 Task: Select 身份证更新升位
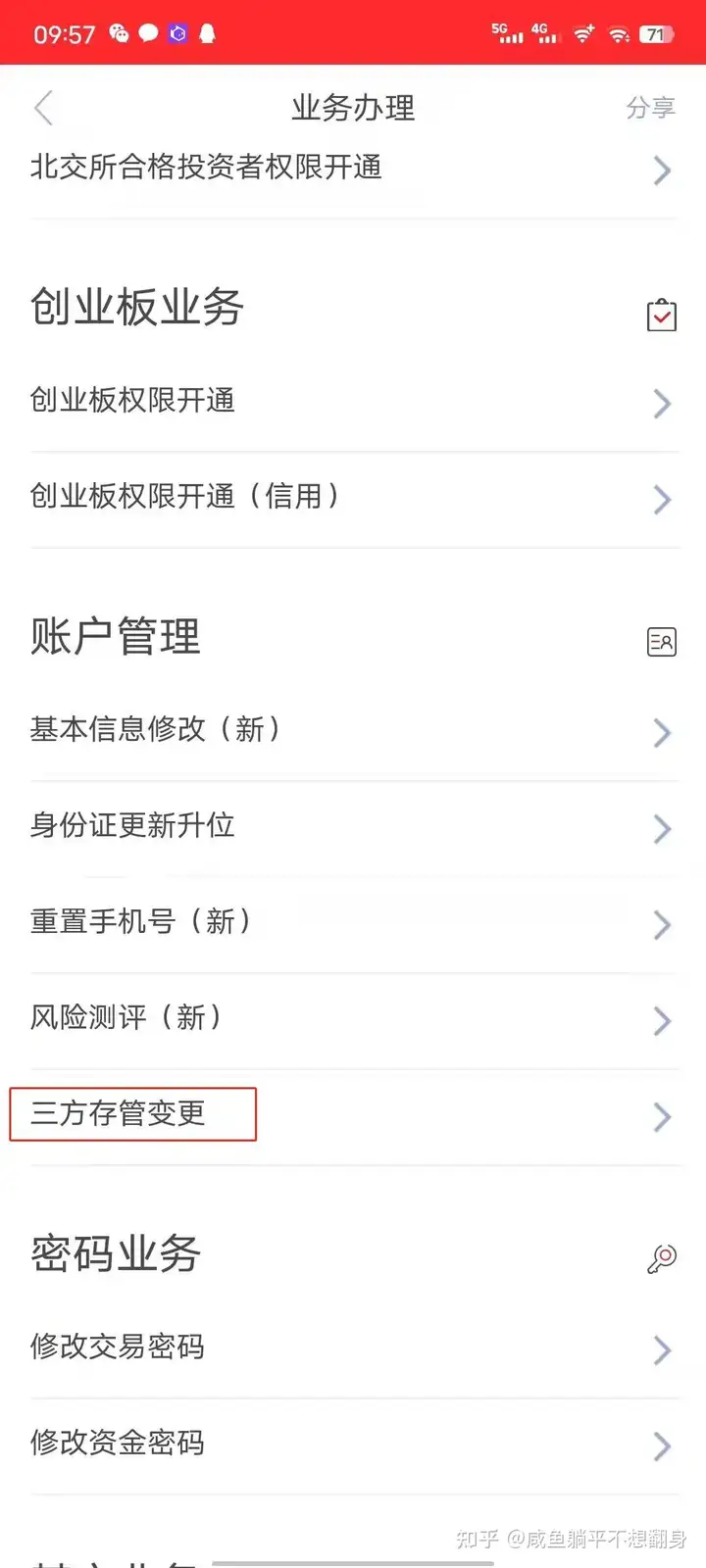[354, 827]
